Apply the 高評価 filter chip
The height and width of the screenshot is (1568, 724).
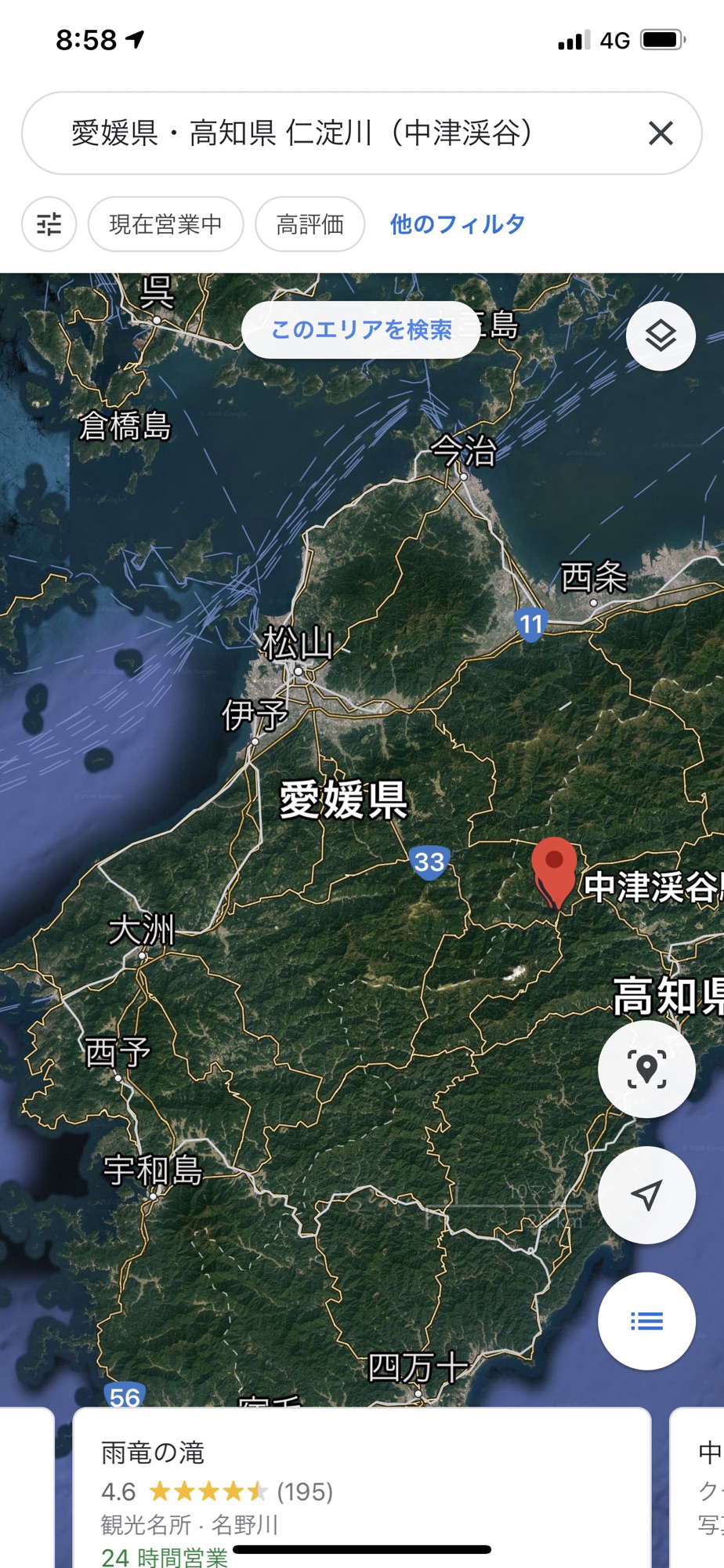pos(310,224)
